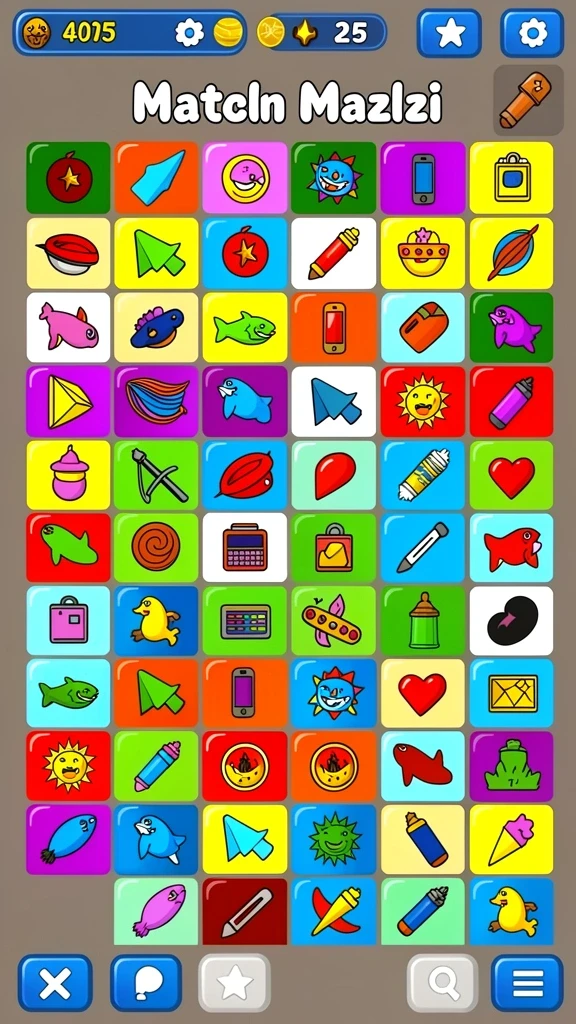Select the yellow map tile on blue

click(x=511, y=693)
